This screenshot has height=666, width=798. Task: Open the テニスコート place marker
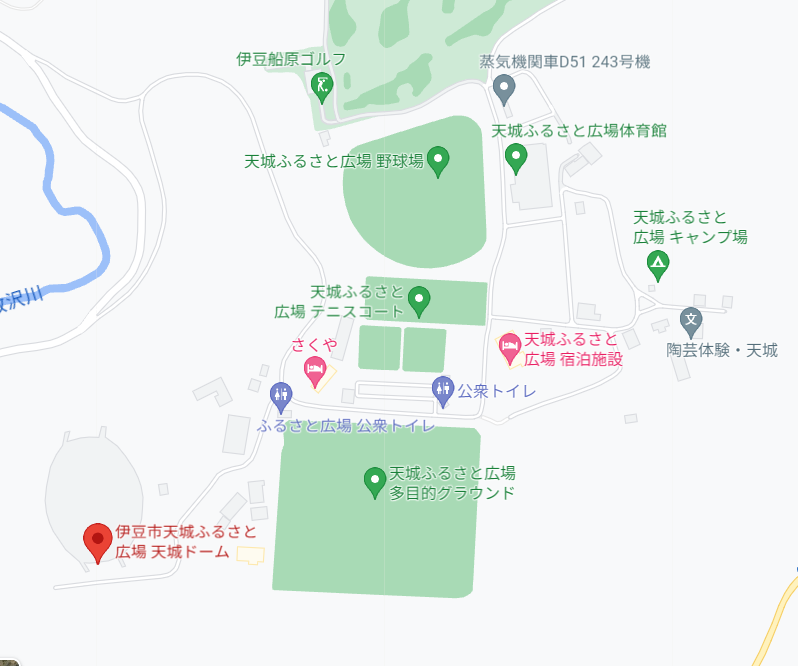click(420, 298)
